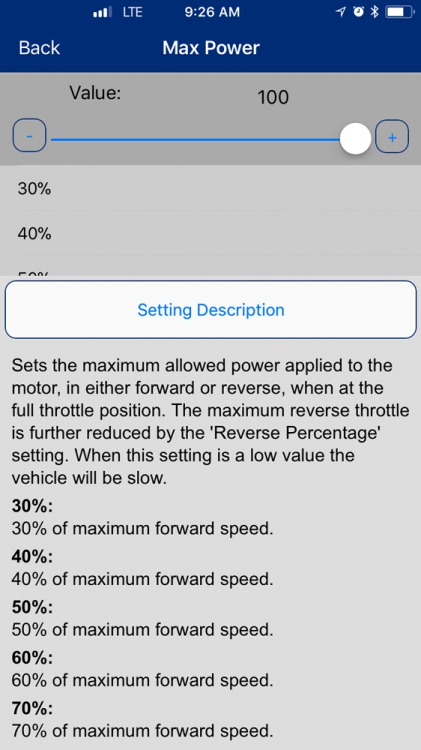This screenshot has height=750, width=421.
Task: Tap the Setting Description button
Action: (x=210, y=309)
